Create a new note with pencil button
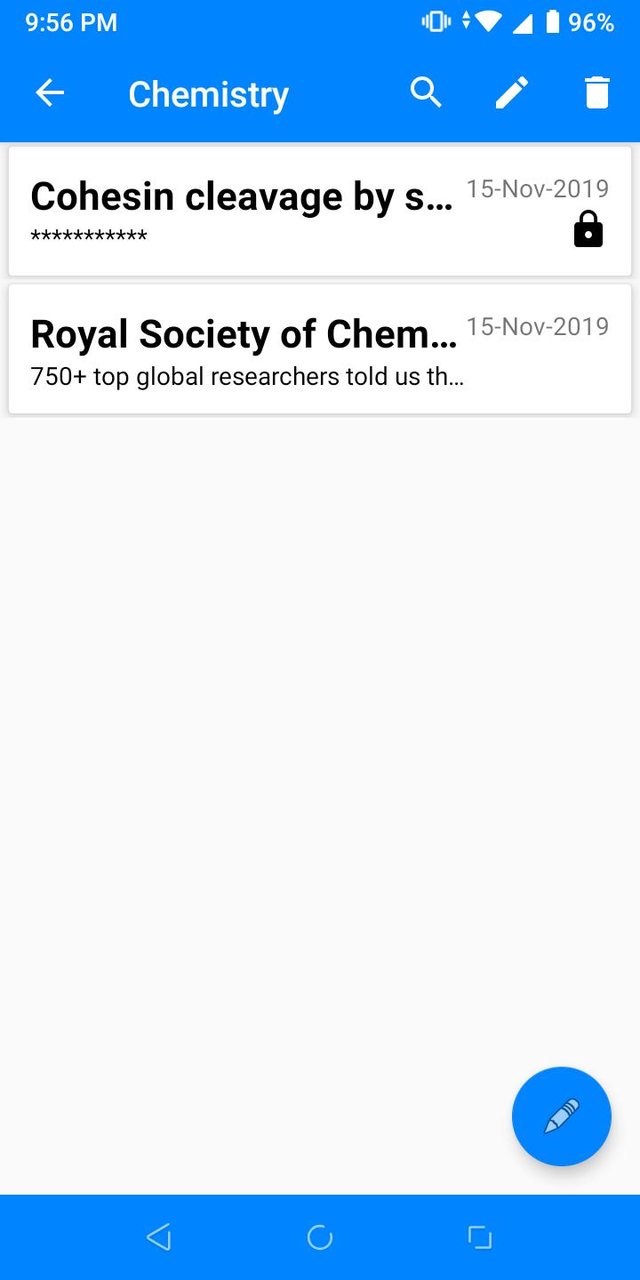The width and height of the screenshot is (640, 1280). (x=561, y=1116)
